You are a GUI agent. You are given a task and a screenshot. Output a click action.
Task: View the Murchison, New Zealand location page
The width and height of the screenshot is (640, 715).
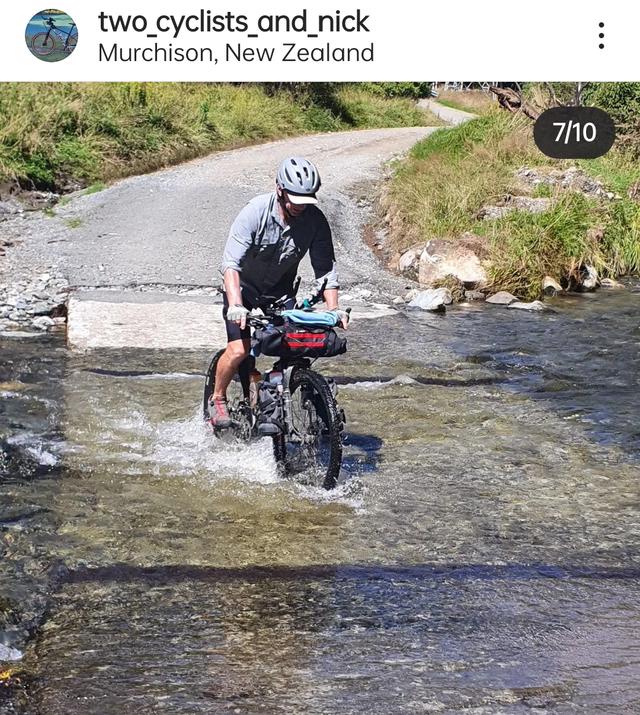point(236,53)
